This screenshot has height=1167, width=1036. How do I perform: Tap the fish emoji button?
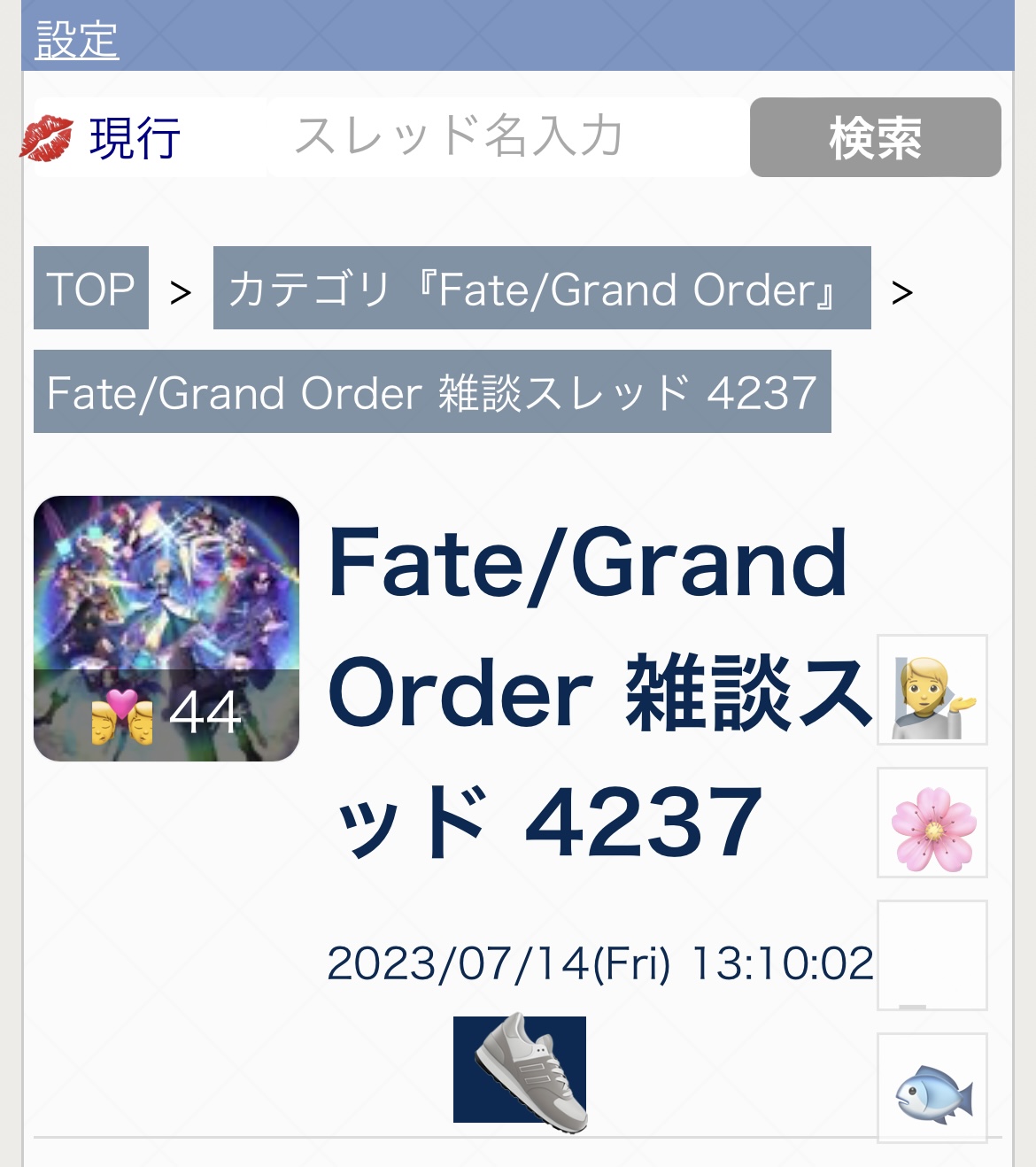tap(932, 1088)
